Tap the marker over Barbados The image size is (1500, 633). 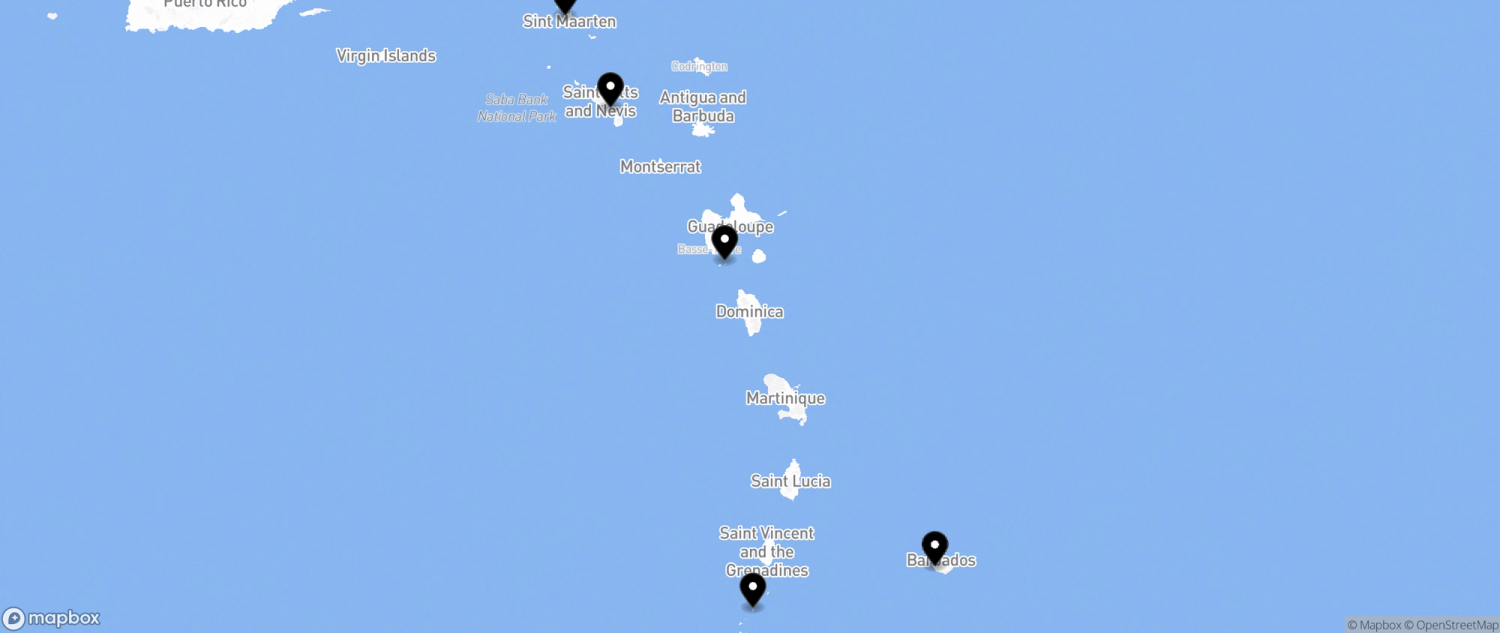(x=935, y=547)
